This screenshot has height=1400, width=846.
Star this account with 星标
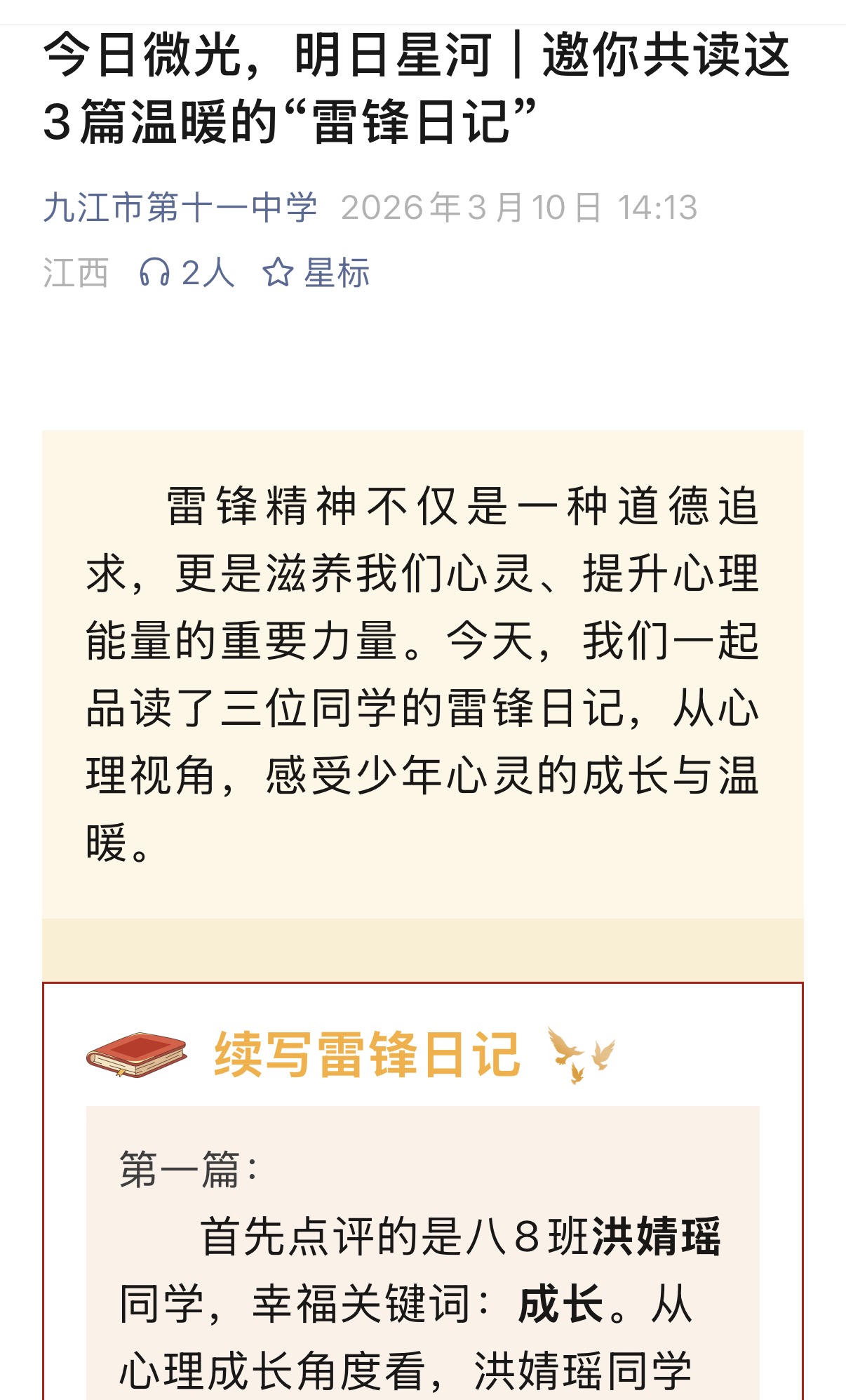pos(316,272)
